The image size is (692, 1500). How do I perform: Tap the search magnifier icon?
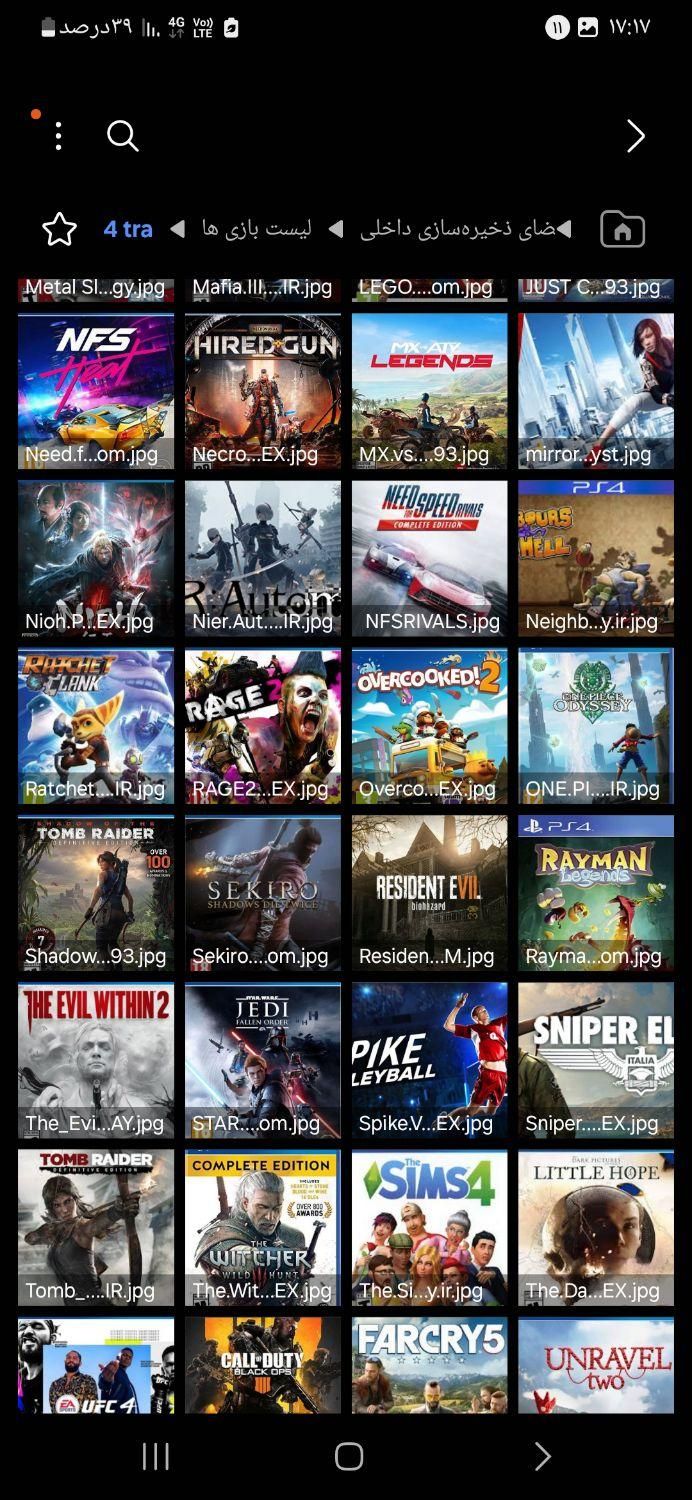click(122, 136)
